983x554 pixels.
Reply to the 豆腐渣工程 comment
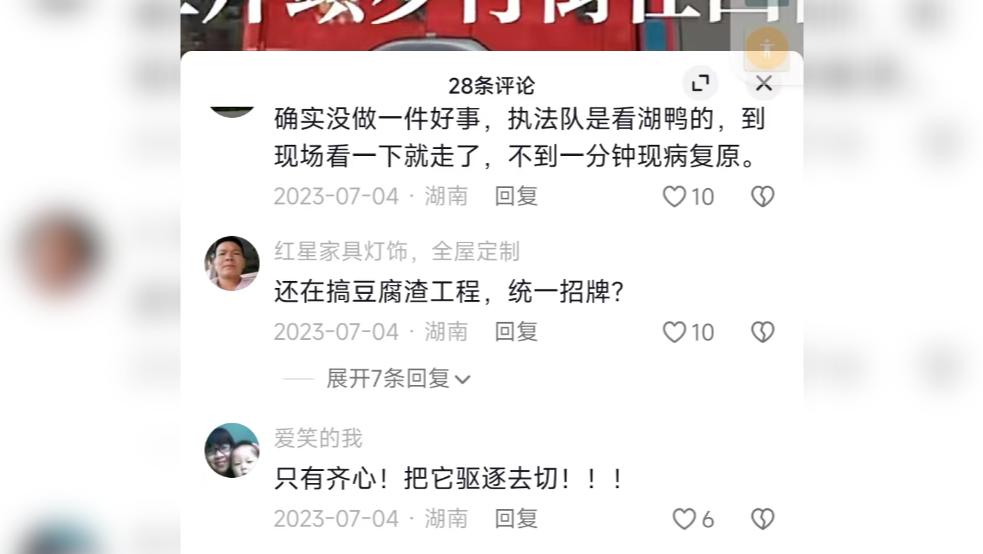pyautogui.click(x=516, y=331)
